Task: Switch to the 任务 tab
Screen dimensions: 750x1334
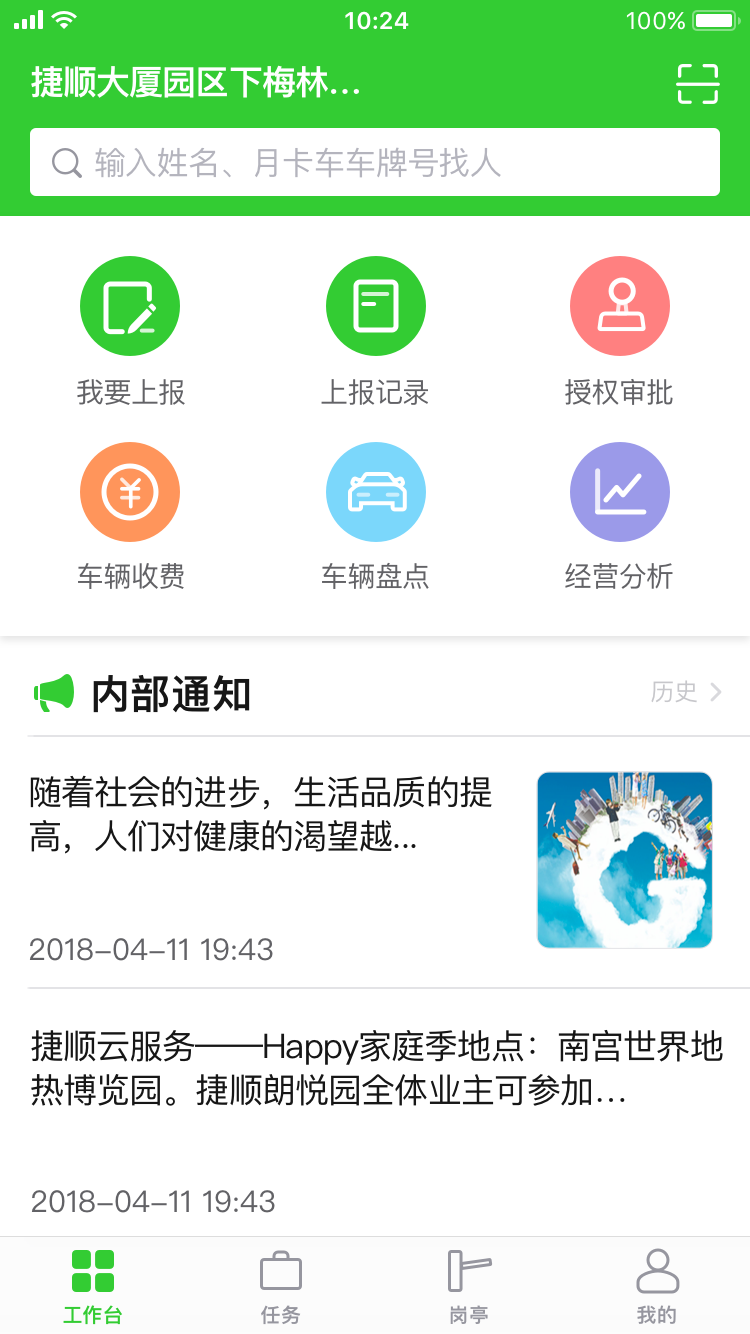Action: (280, 1285)
